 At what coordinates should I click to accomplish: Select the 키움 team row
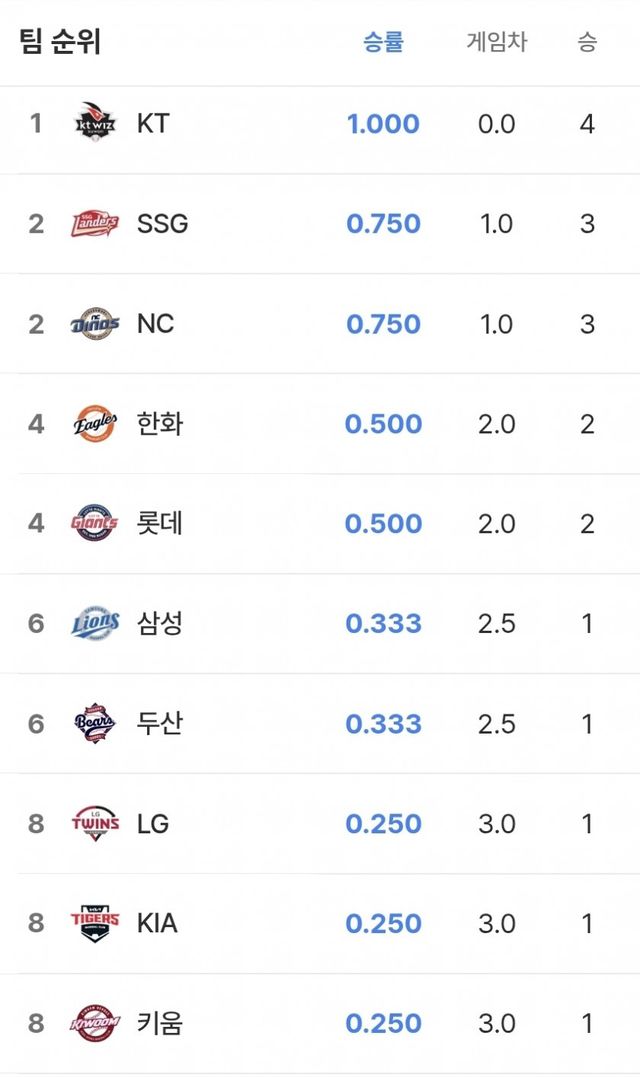(x=160, y=1023)
